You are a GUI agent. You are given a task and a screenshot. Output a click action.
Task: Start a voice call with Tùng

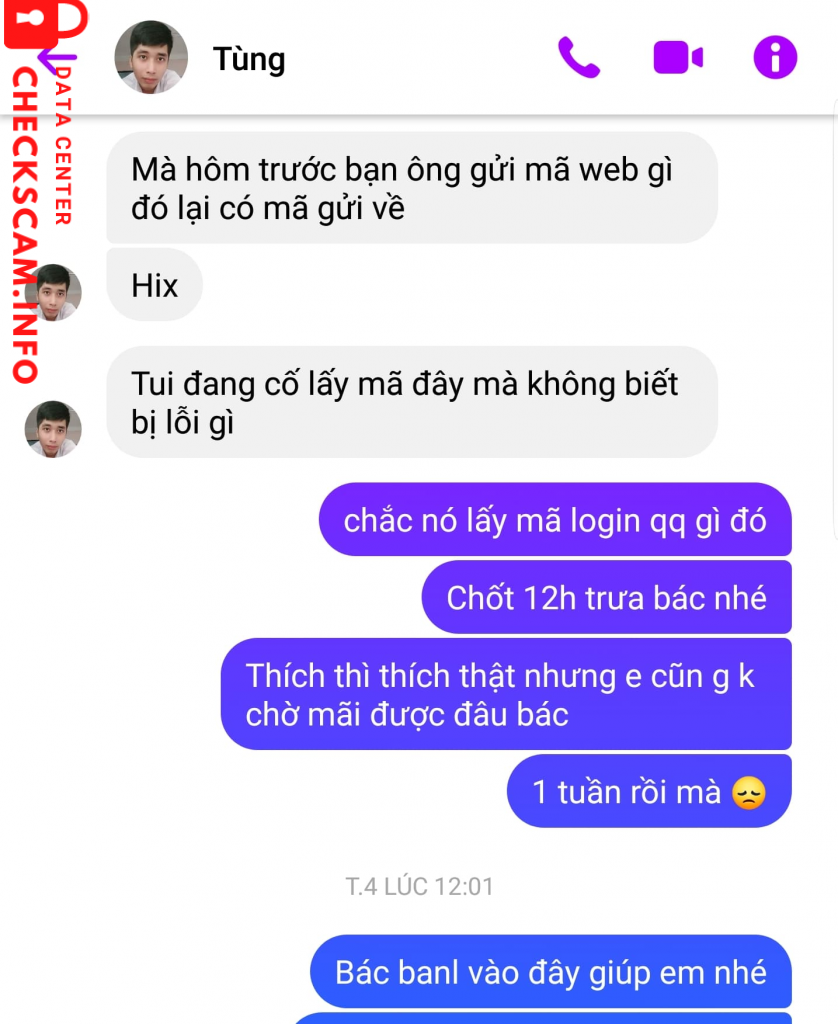point(578,57)
